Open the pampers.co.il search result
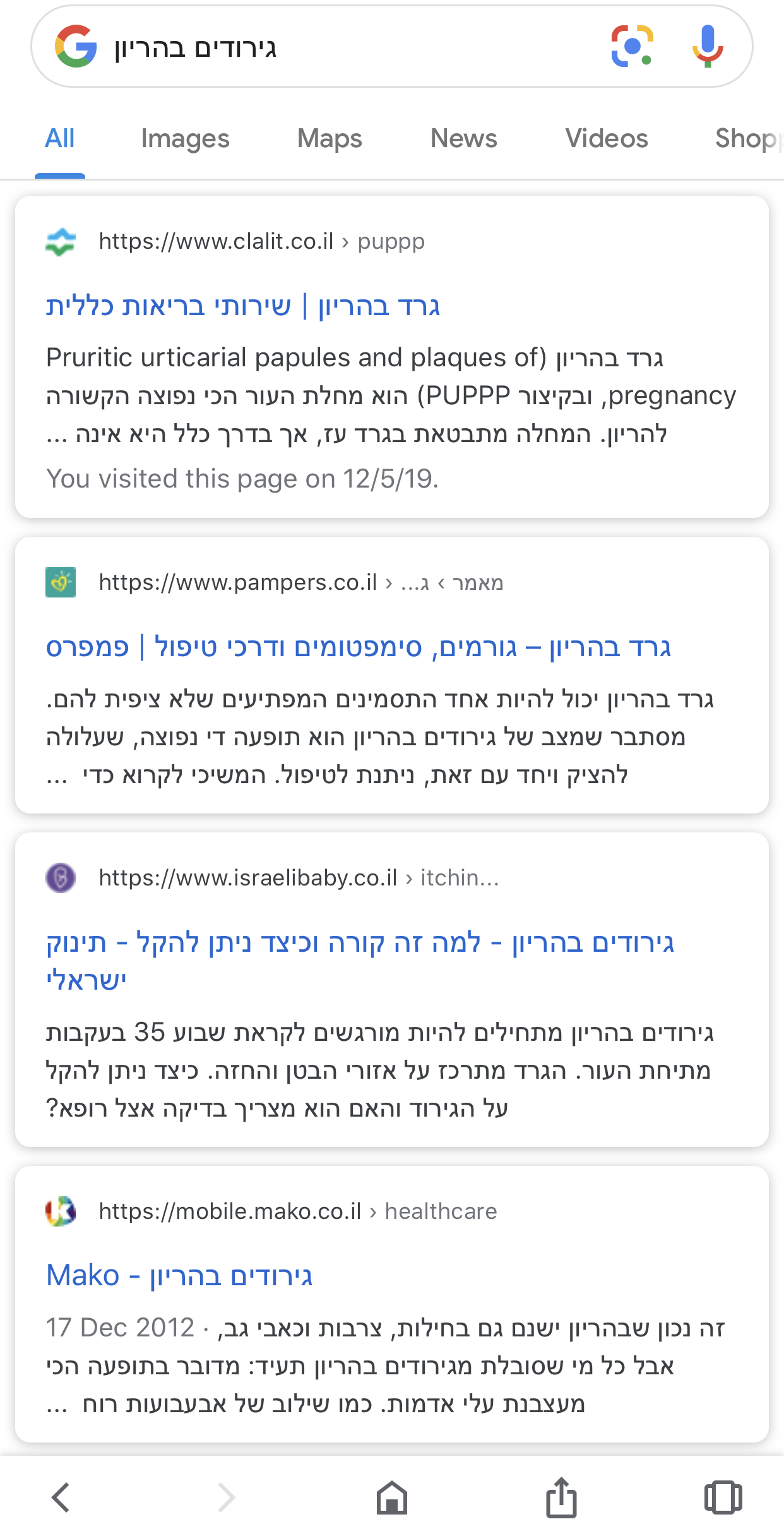This screenshot has height=1524, width=784. point(358,648)
